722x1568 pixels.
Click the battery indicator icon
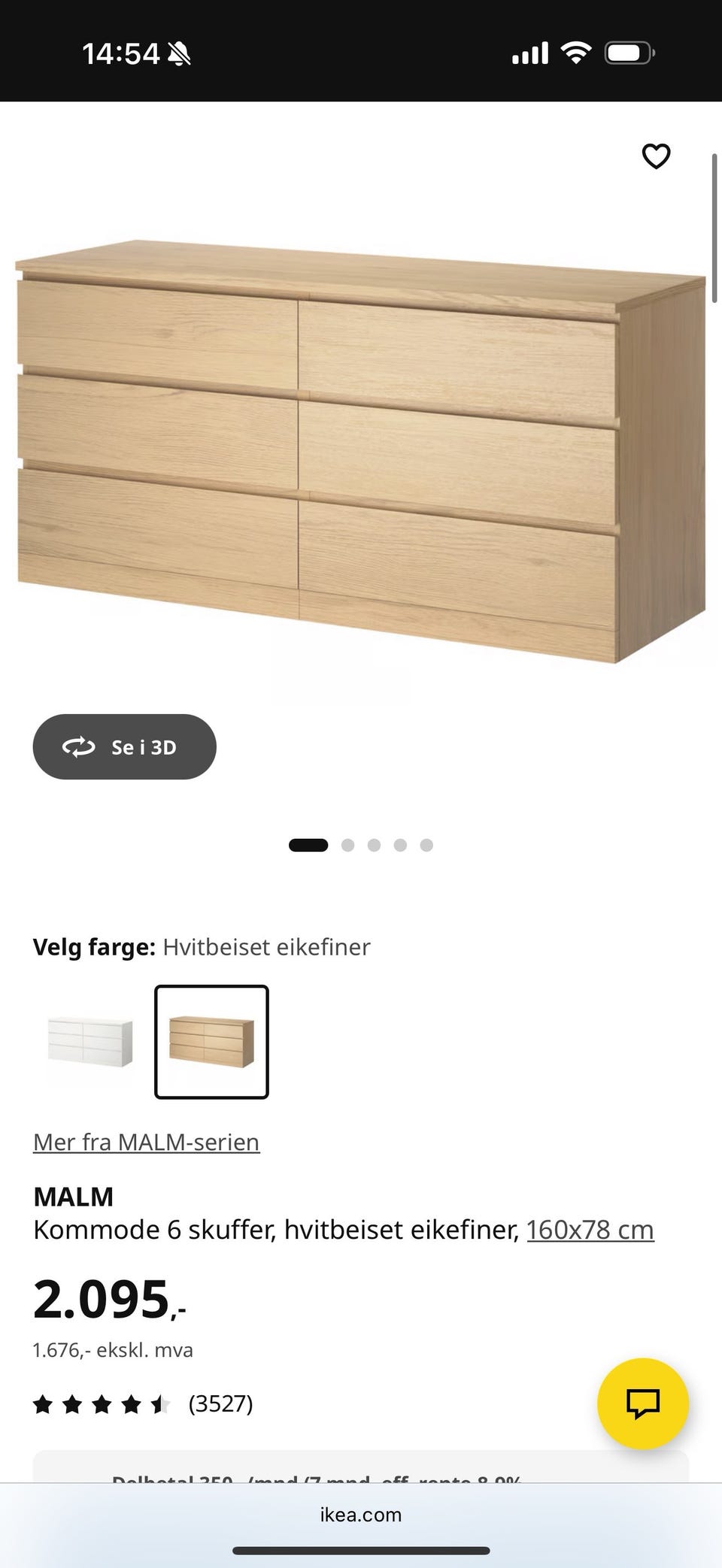(x=629, y=51)
